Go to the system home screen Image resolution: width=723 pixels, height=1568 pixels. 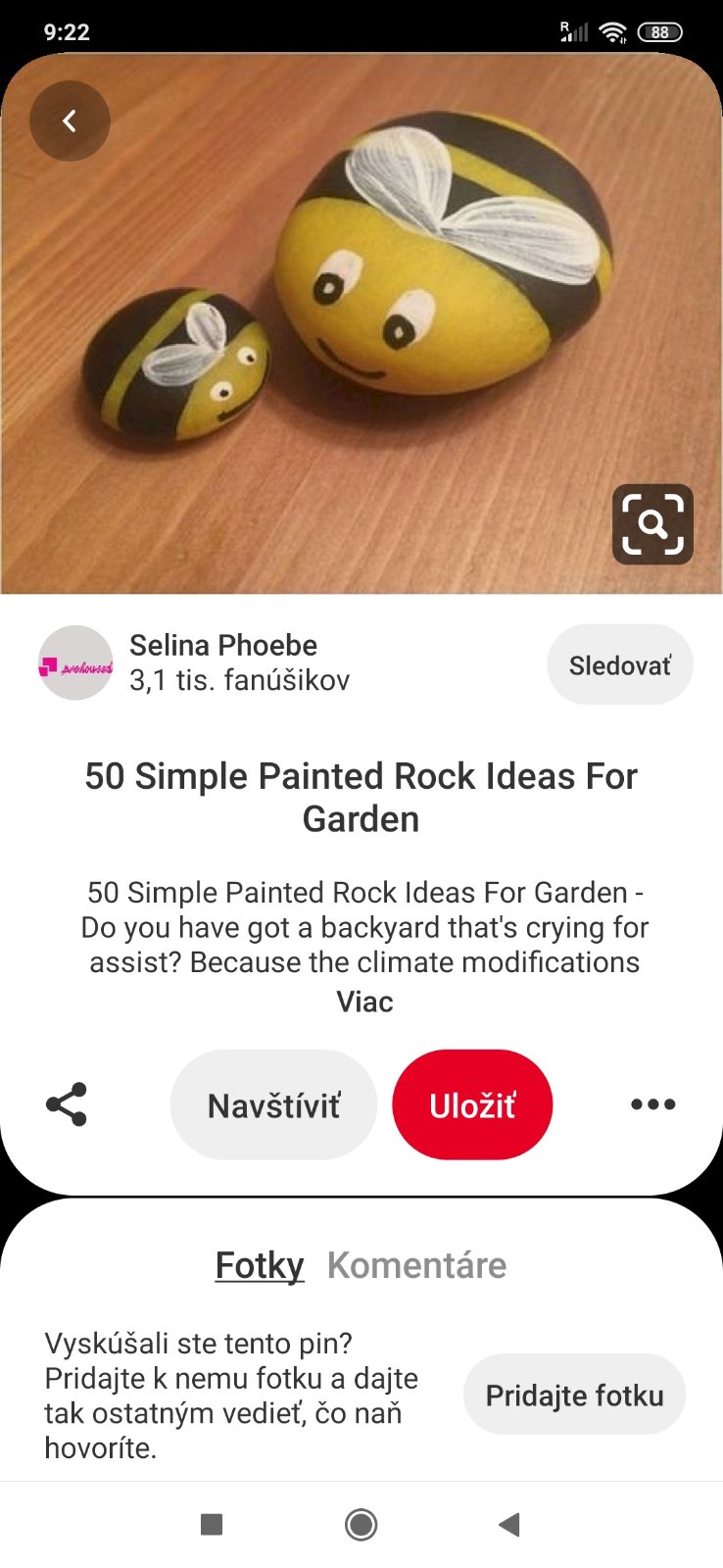pyautogui.click(x=361, y=1524)
